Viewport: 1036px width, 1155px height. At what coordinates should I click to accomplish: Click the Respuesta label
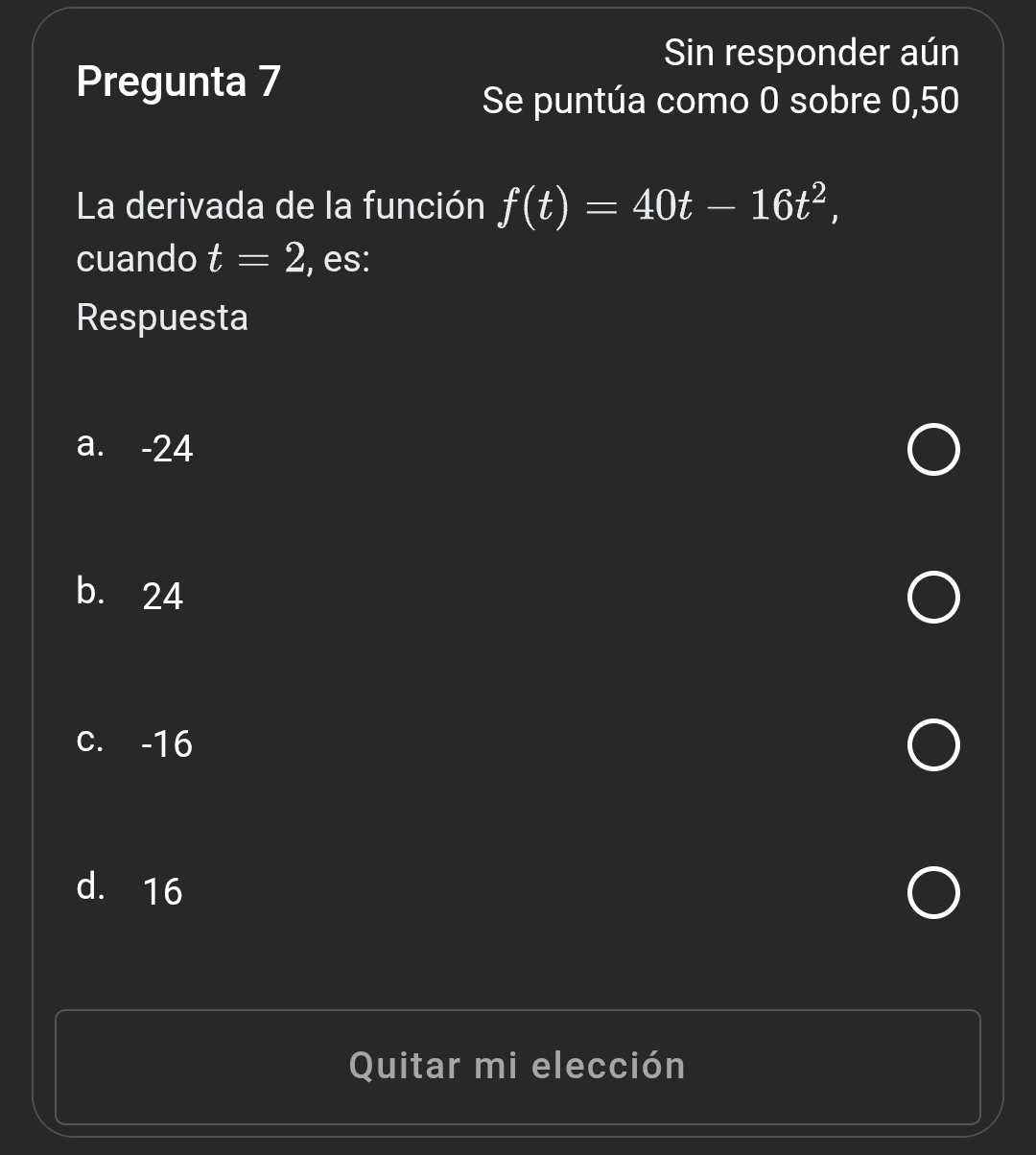click(x=161, y=318)
